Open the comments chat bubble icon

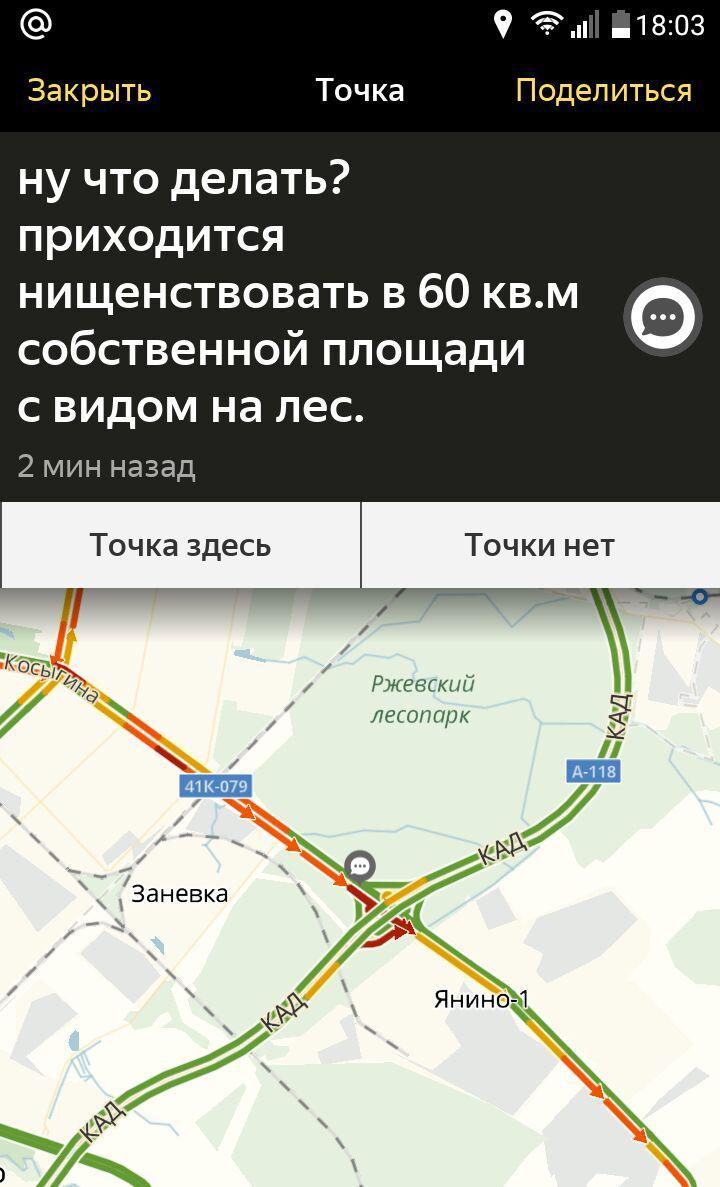point(662,318)
